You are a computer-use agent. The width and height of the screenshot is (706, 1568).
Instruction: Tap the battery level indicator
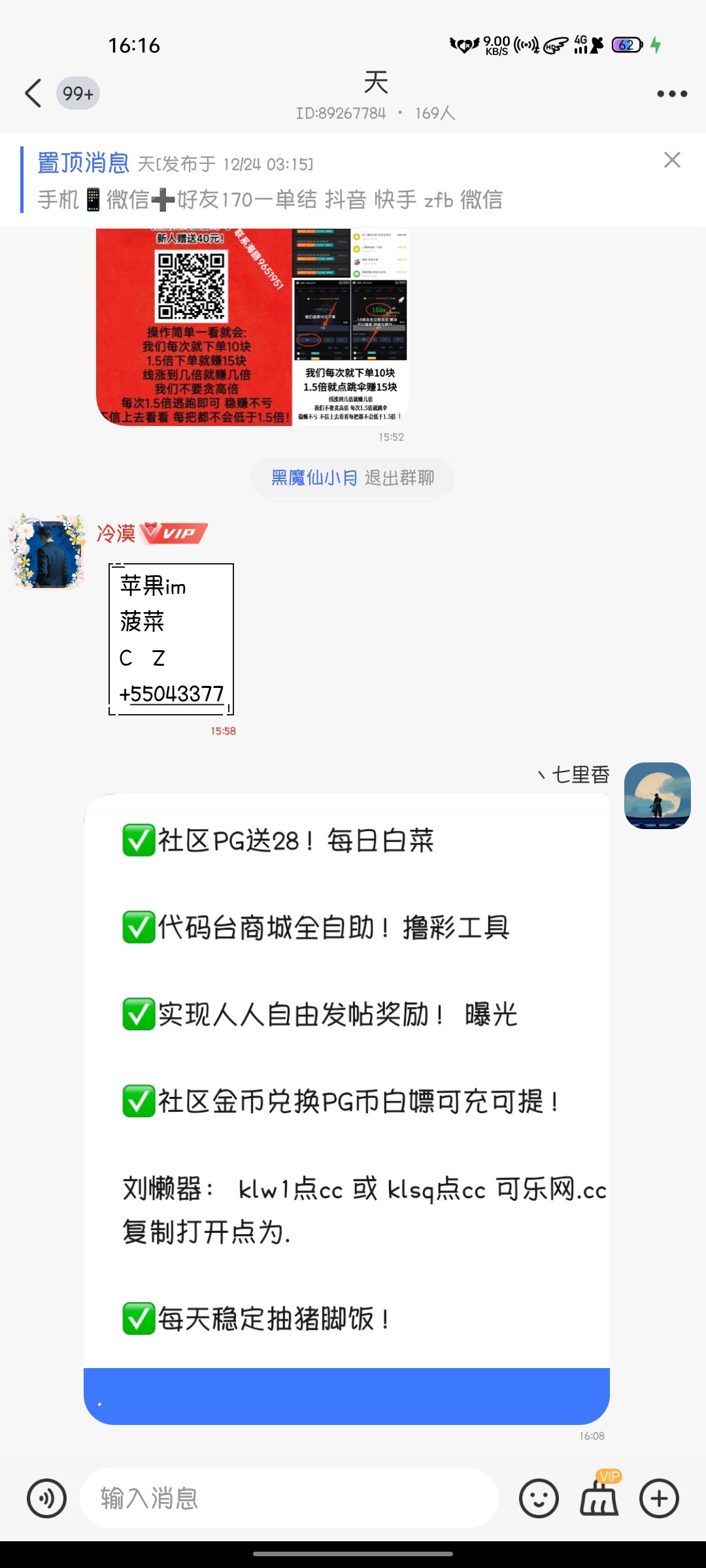click(626, 44)
